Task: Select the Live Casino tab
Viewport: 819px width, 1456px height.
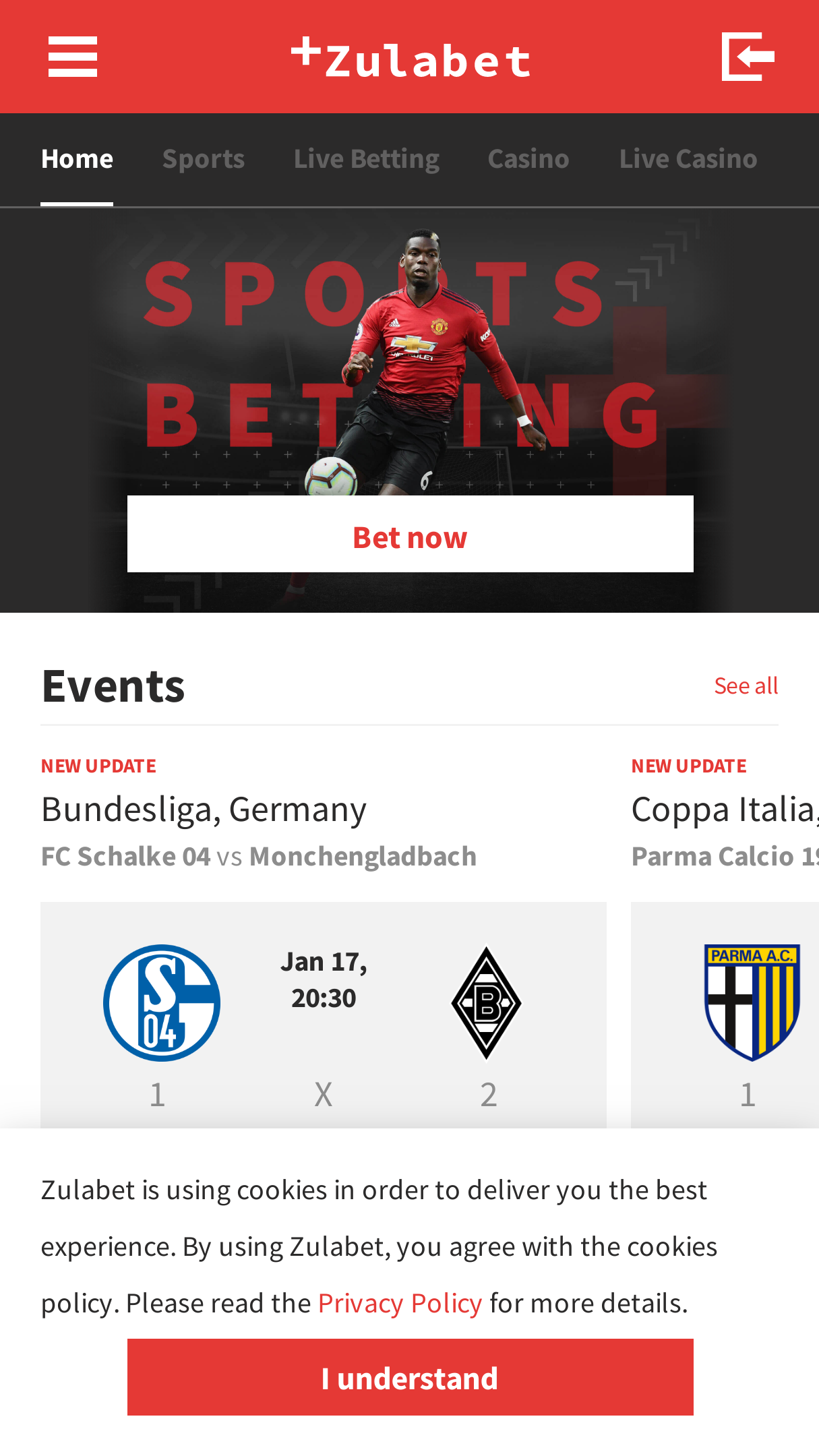Action: pos(688,159)
